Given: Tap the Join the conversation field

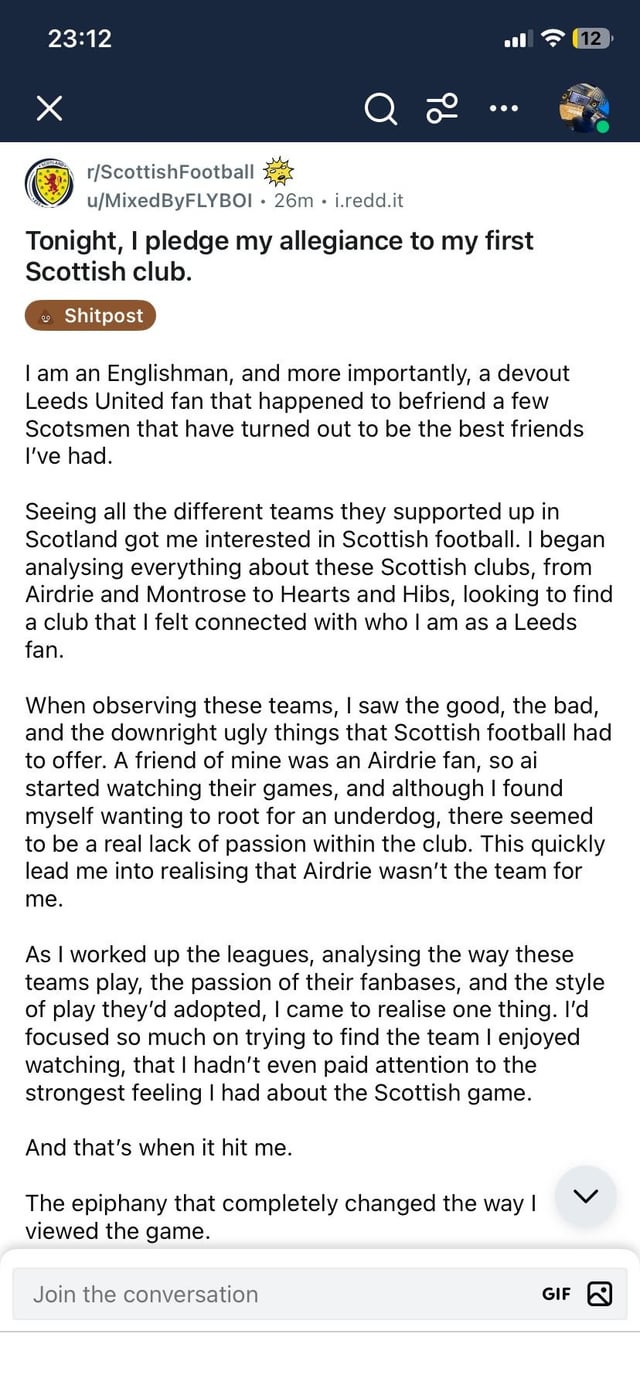Looking at the screenshot, I should (260, 1294).
